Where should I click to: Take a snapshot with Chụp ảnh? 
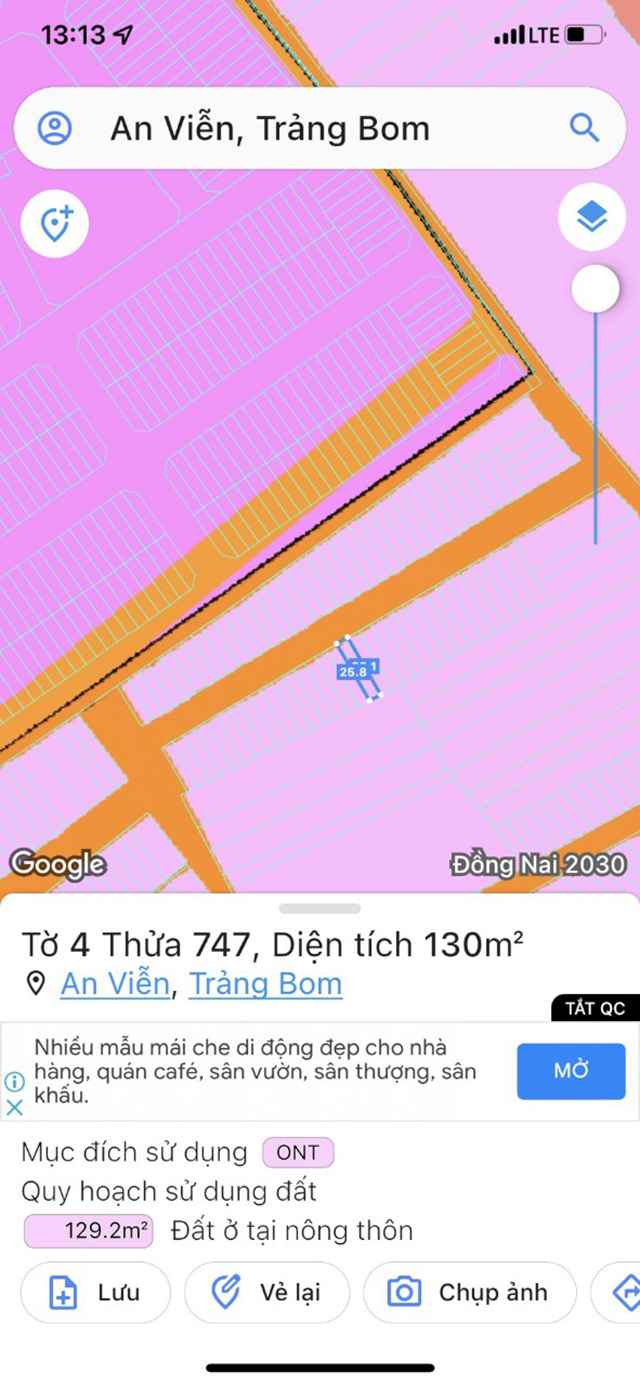pos(470,1293)
